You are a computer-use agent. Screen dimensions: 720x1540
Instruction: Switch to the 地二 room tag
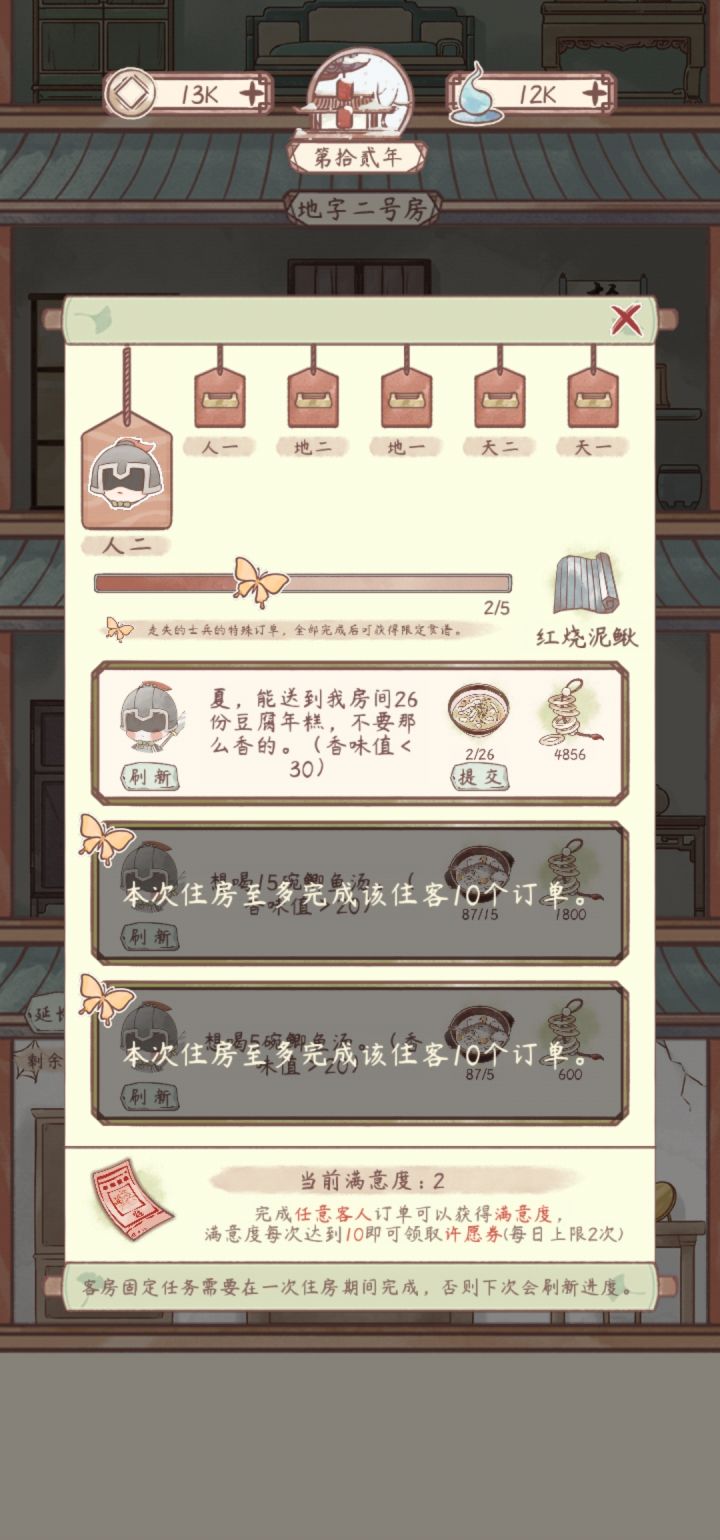[313, 400]
